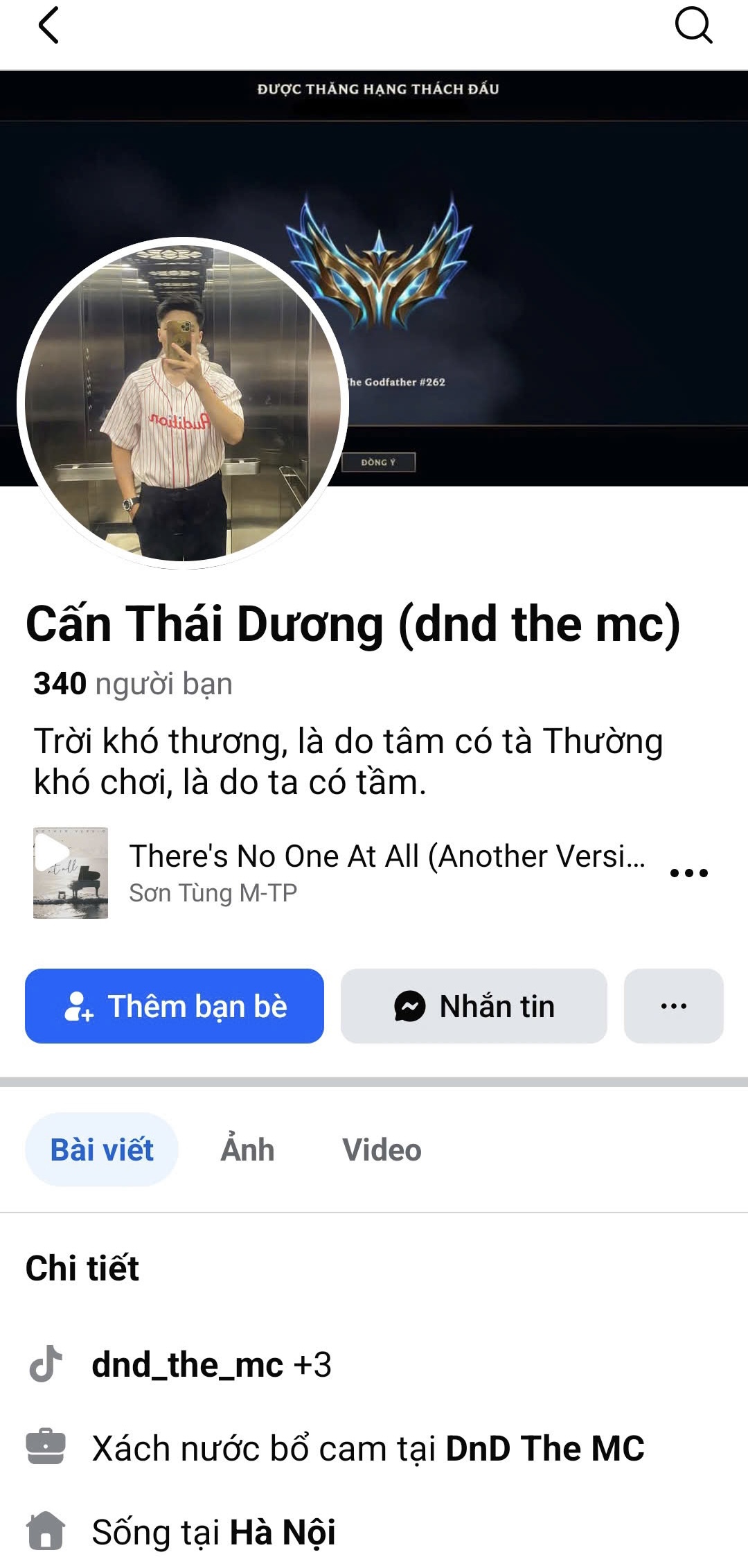Viewport: 748px width, 1568px height.
Task: Open the DnD The MC workplace
Action: (x=544, y=1448)
